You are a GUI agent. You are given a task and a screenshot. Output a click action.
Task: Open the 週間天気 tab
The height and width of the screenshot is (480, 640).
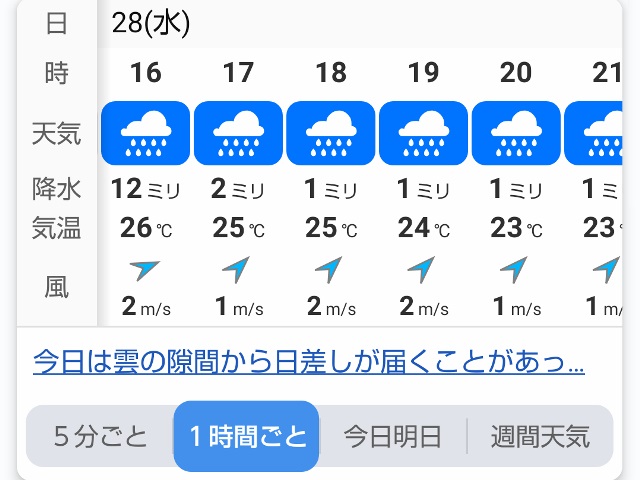(x=539, y=436)
